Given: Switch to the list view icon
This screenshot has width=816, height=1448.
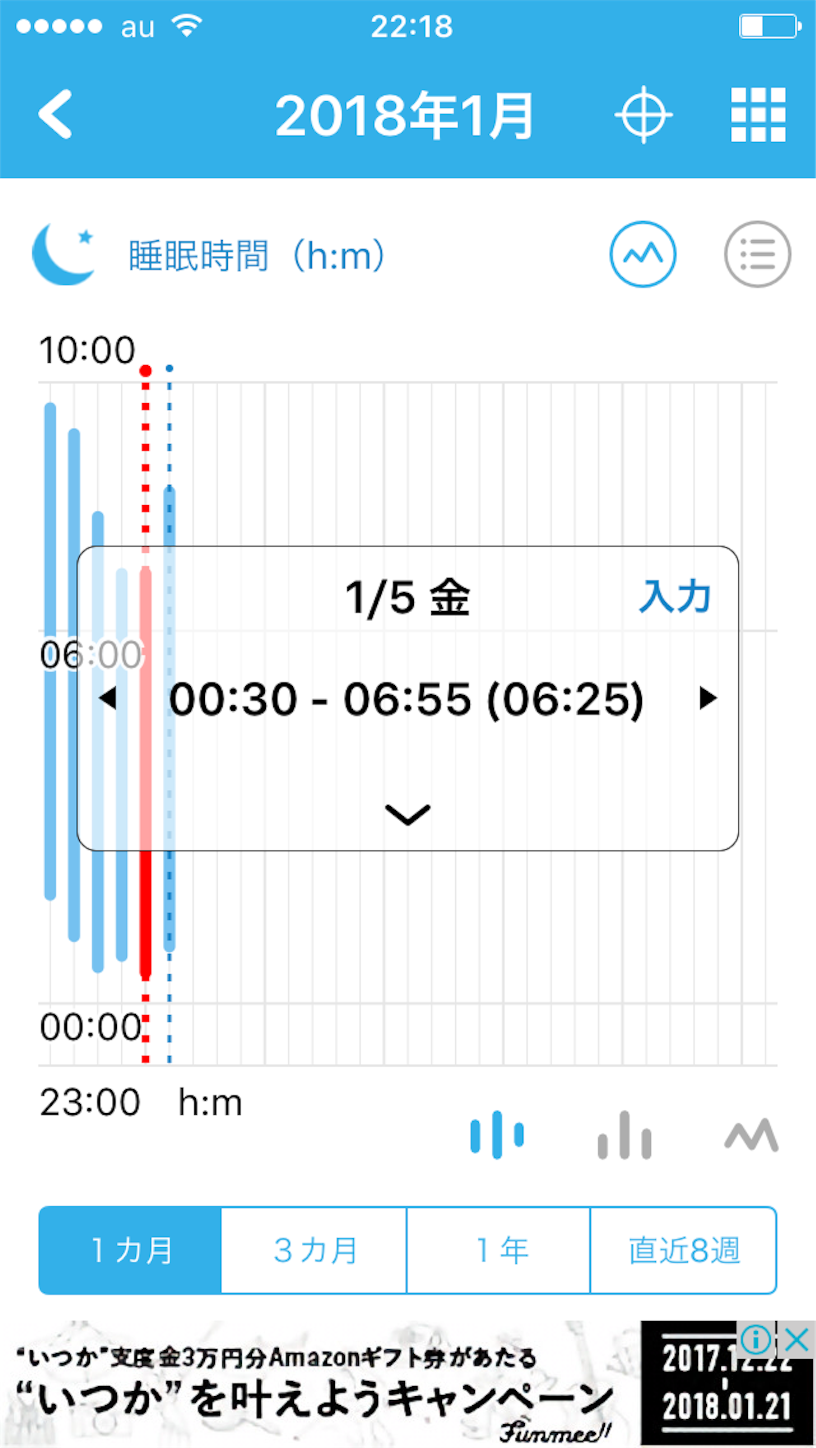Looking at the screenshot, I should click(757, 255).
